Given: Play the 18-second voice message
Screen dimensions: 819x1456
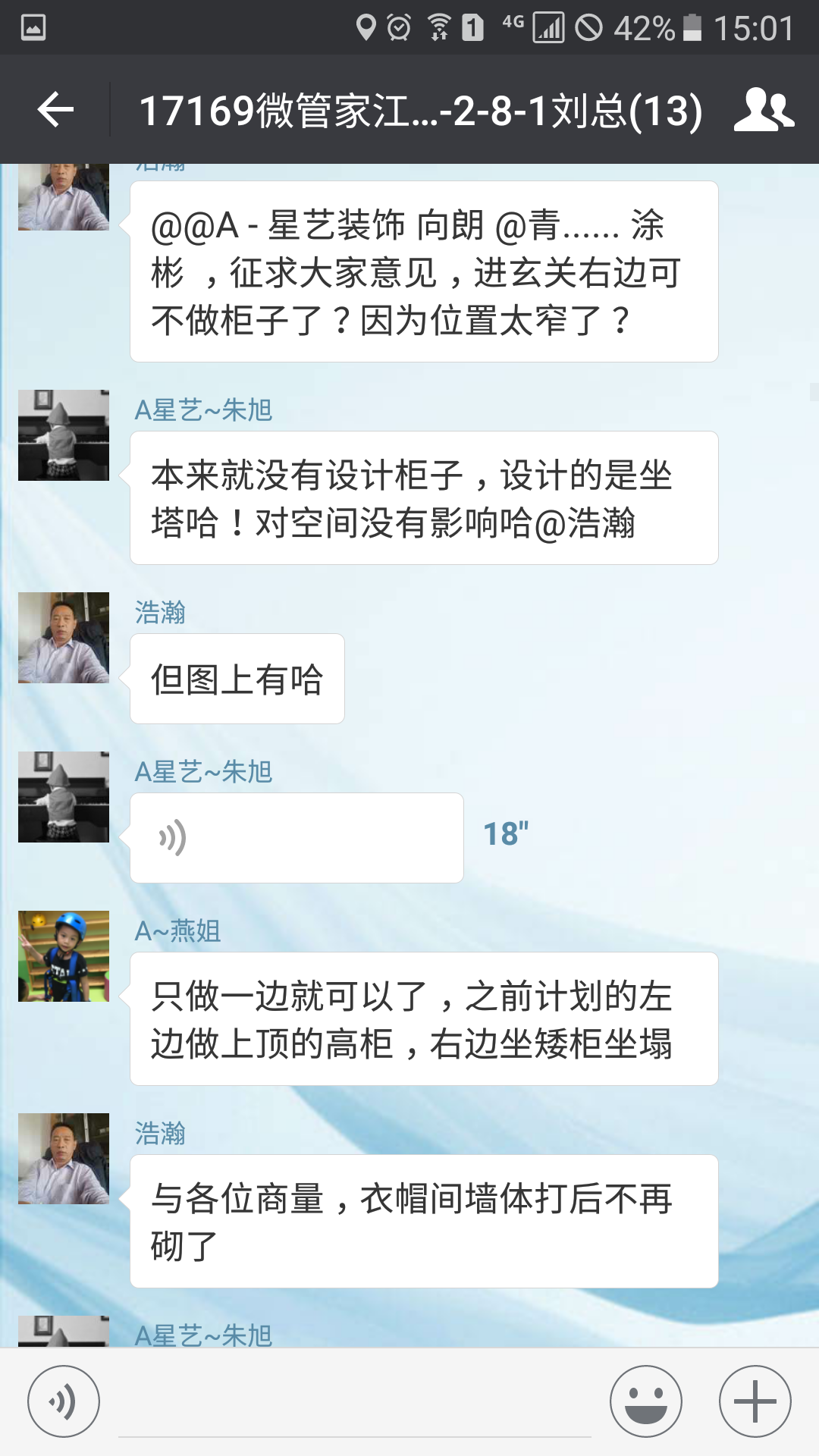Looking at the screenshot, I should pos(297,838).
